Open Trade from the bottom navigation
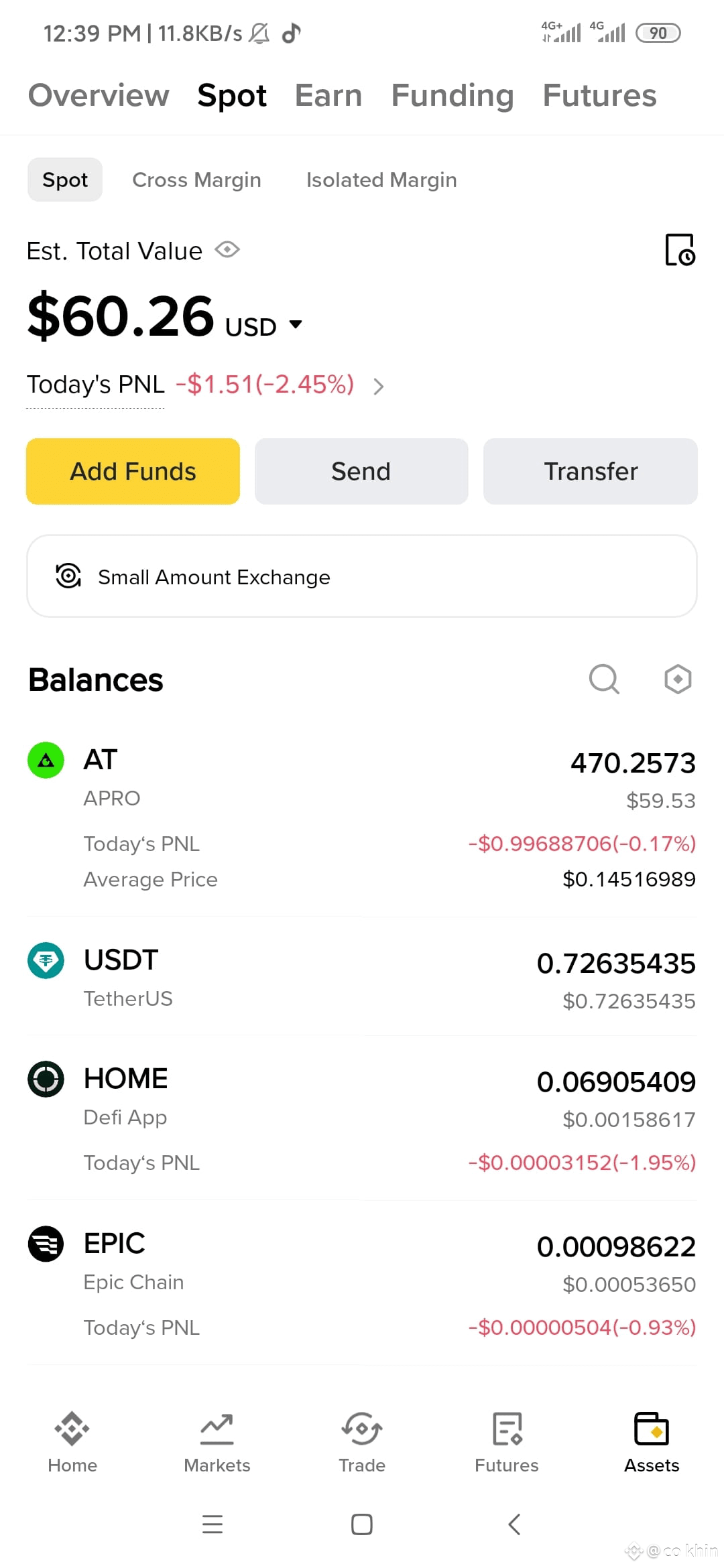Screen dimensions: 724x1568 point(361,1441)
